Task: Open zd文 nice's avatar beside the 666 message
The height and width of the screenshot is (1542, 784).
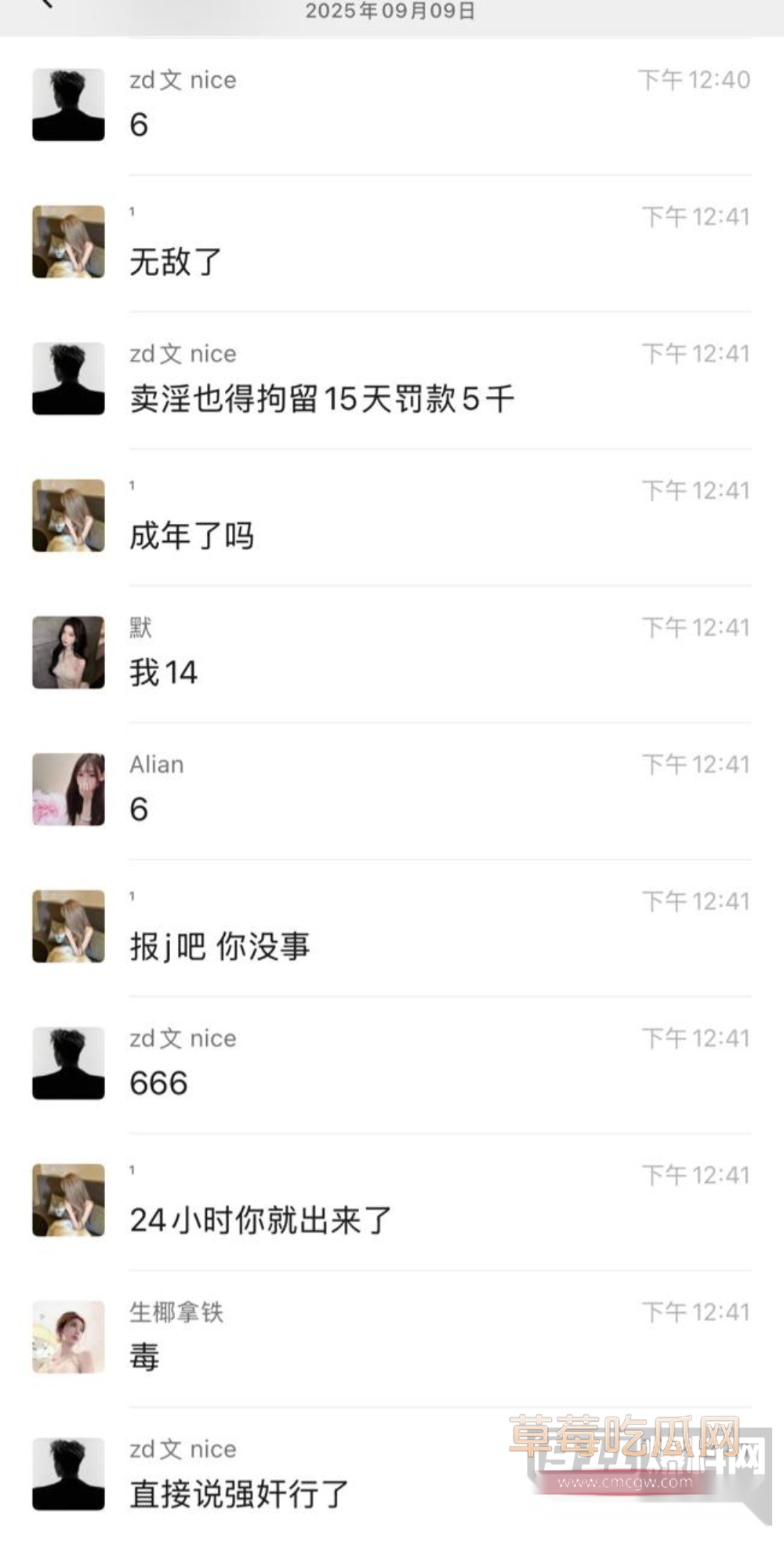Action: click(68, 1063)
